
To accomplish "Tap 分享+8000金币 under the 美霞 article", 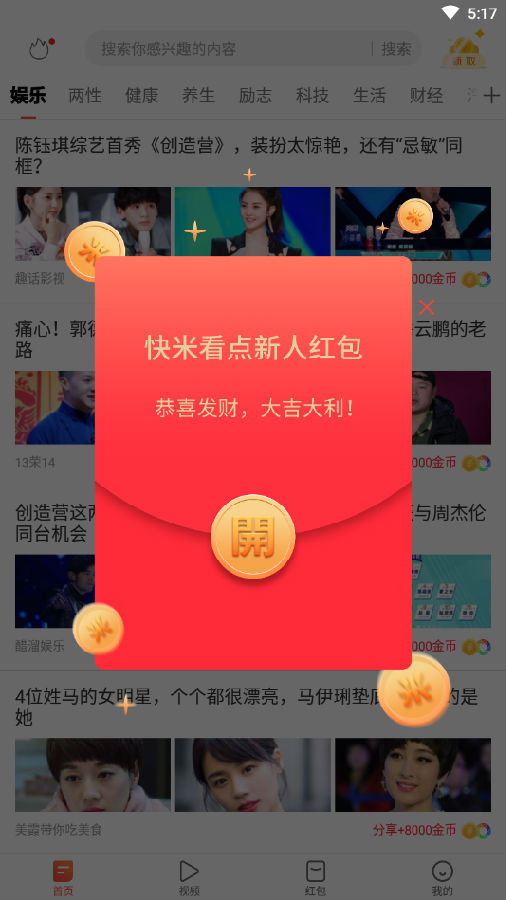I will pyautogui.click(x=414, y=830).
